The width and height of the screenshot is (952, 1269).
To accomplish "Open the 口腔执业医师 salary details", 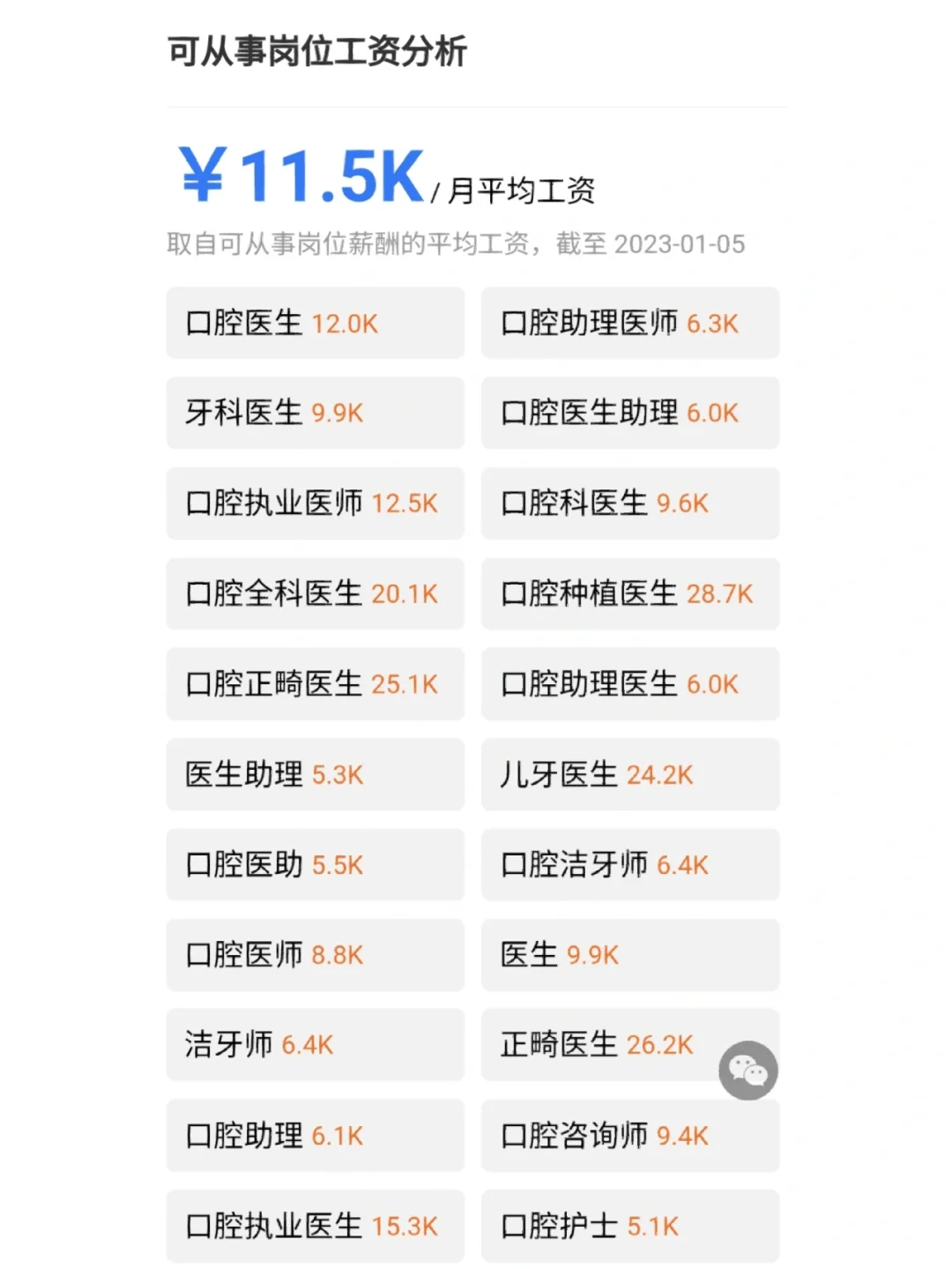I will (x=315, y=504).
